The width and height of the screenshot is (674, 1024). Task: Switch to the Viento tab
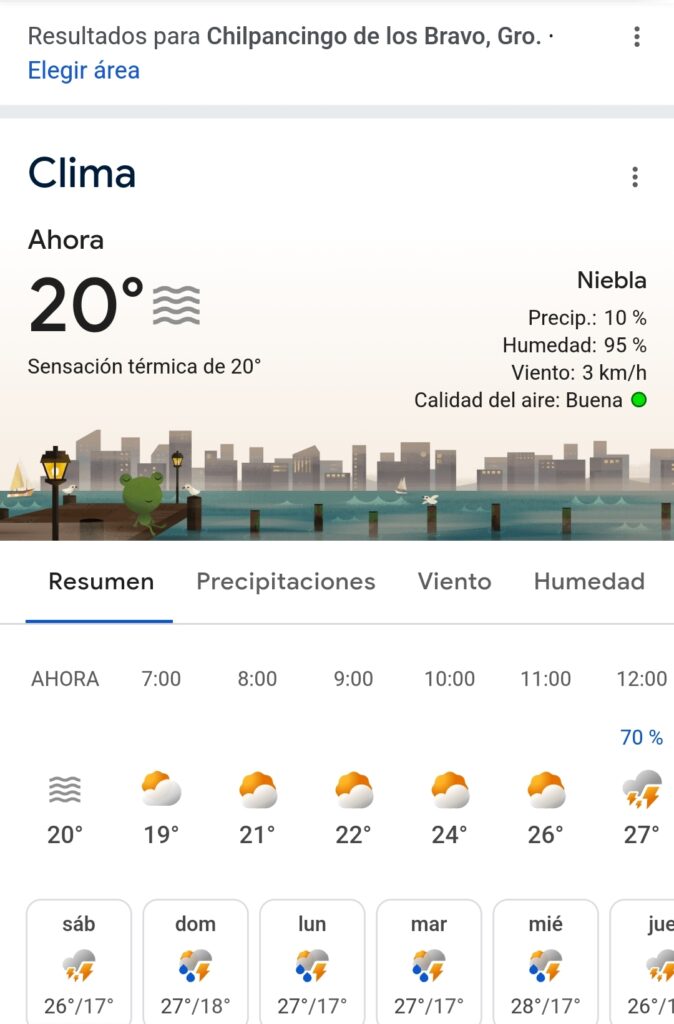click(454, 582)
